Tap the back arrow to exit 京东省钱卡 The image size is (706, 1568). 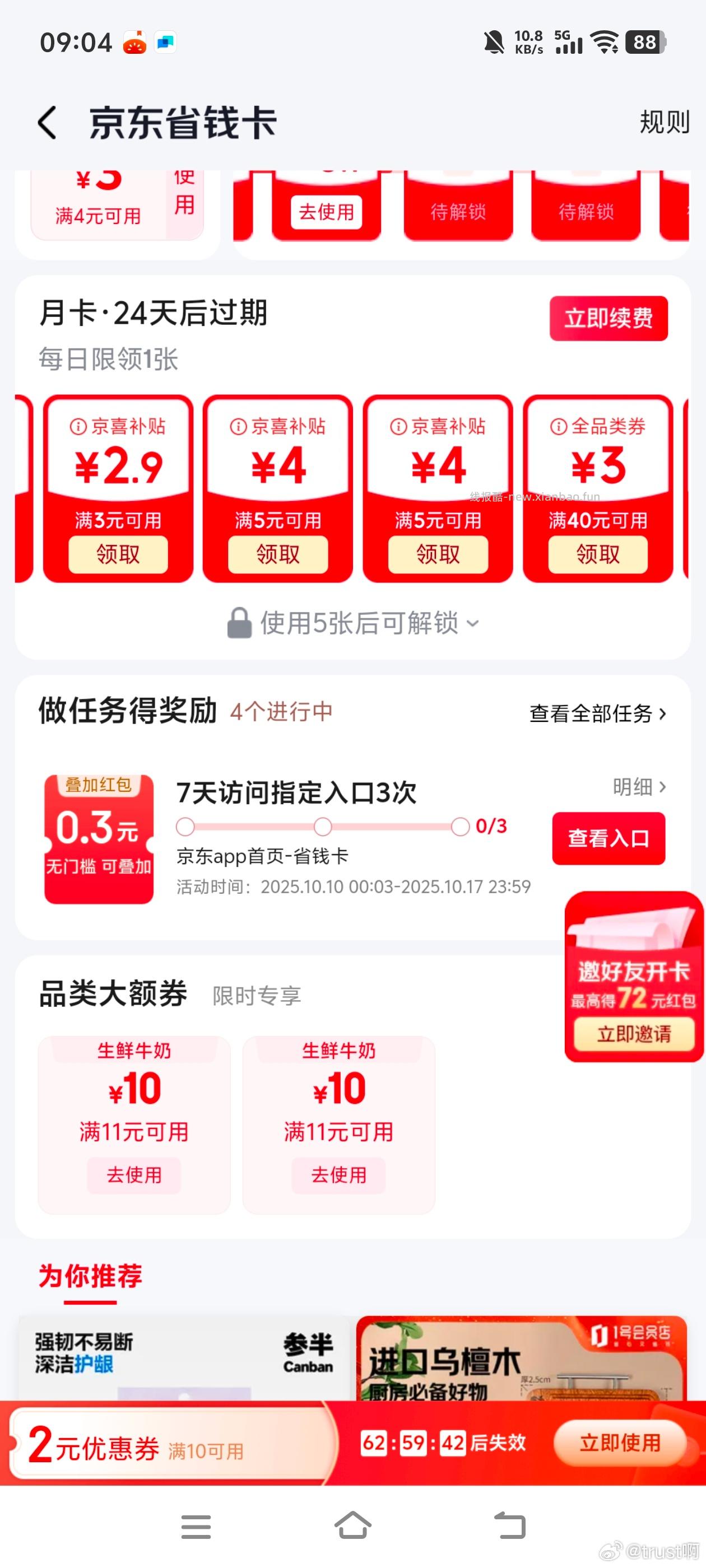(47, 122)
